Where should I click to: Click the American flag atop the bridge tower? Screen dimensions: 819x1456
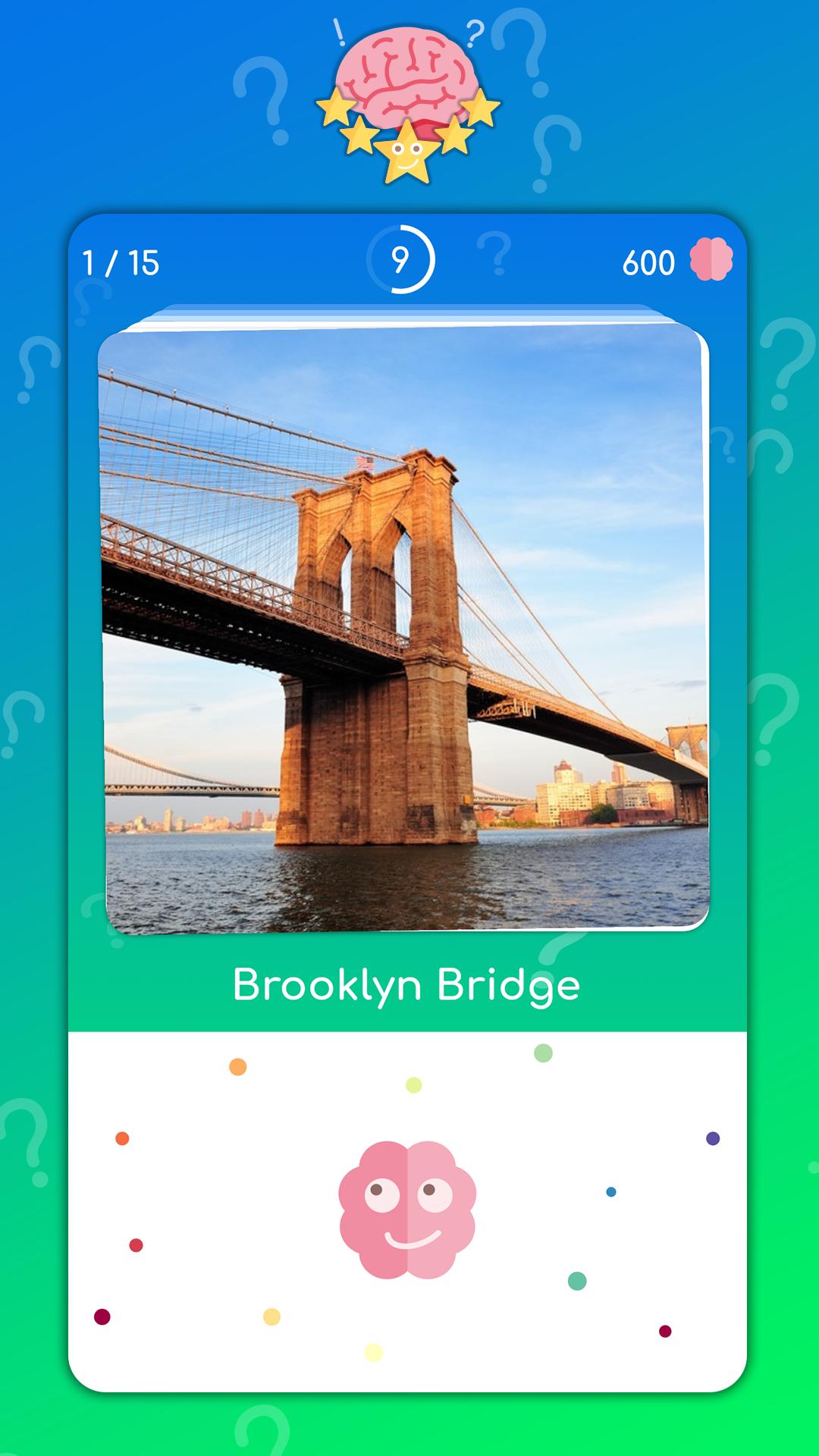point(366,461)
